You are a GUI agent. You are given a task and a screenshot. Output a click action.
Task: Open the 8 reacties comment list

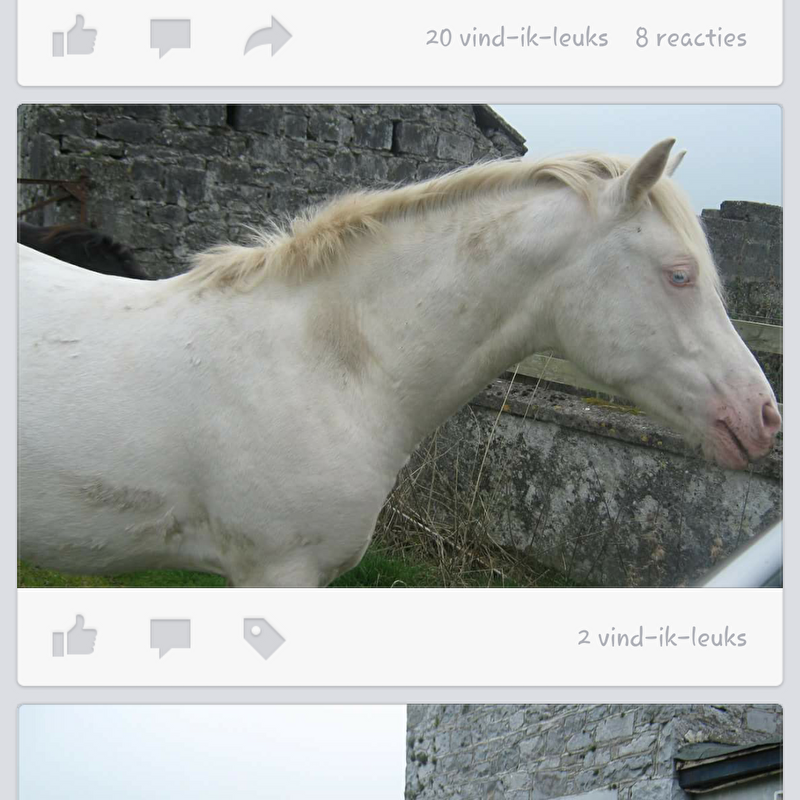(x=690, y=38)
